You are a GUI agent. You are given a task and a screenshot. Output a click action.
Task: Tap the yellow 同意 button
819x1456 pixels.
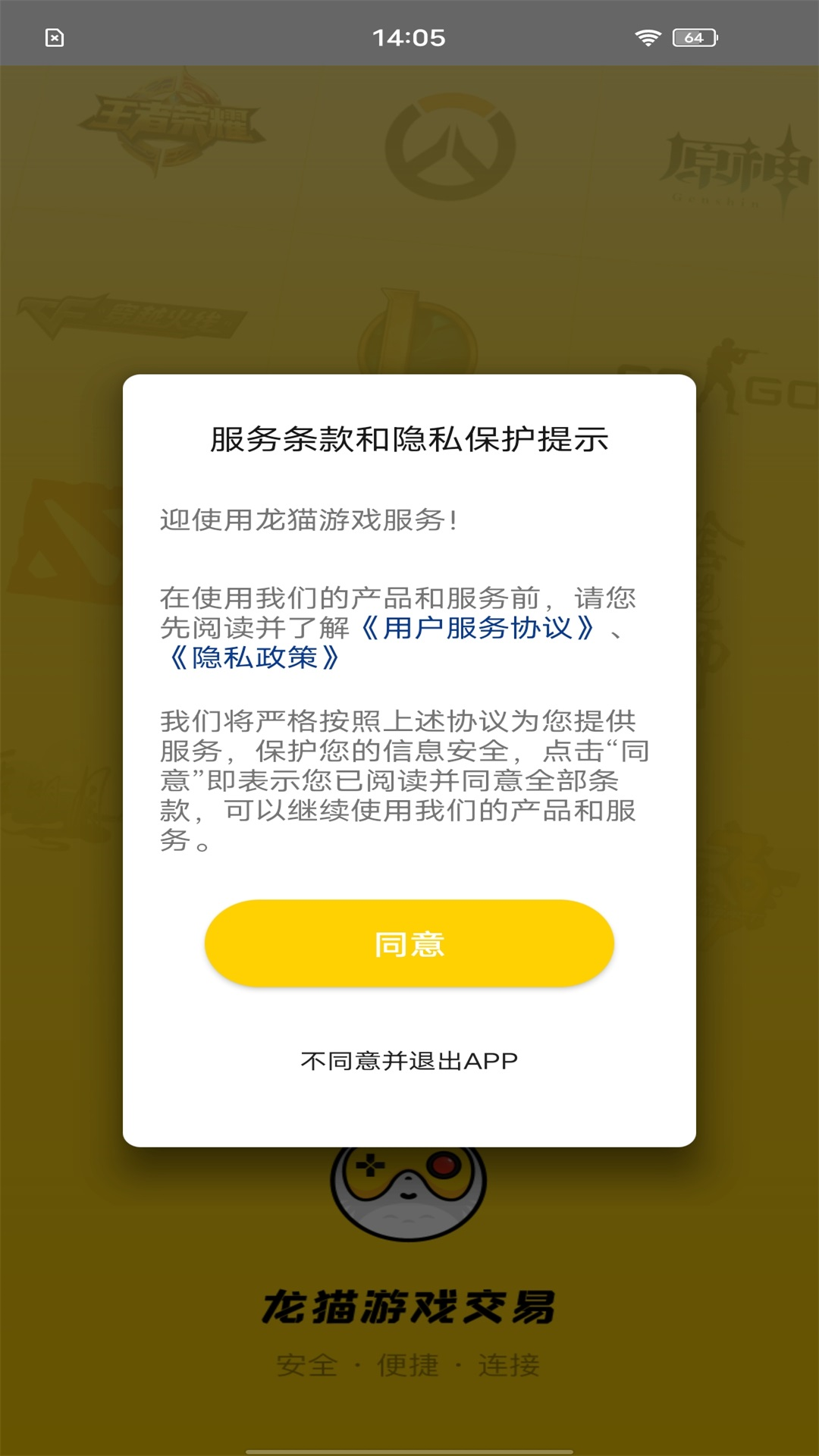[409, 943]
